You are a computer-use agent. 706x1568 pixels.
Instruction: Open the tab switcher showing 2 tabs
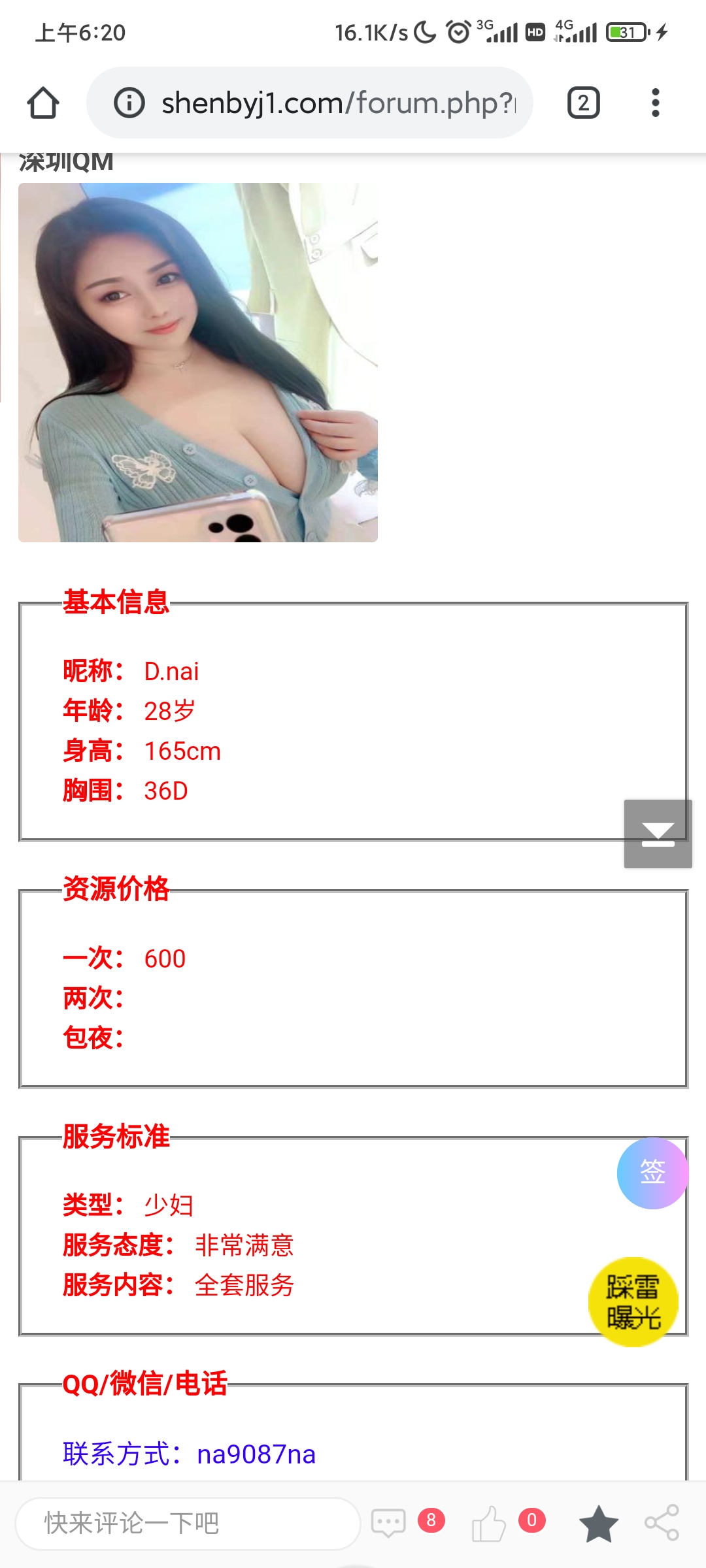pyautogui.click(x=583, y=103)
